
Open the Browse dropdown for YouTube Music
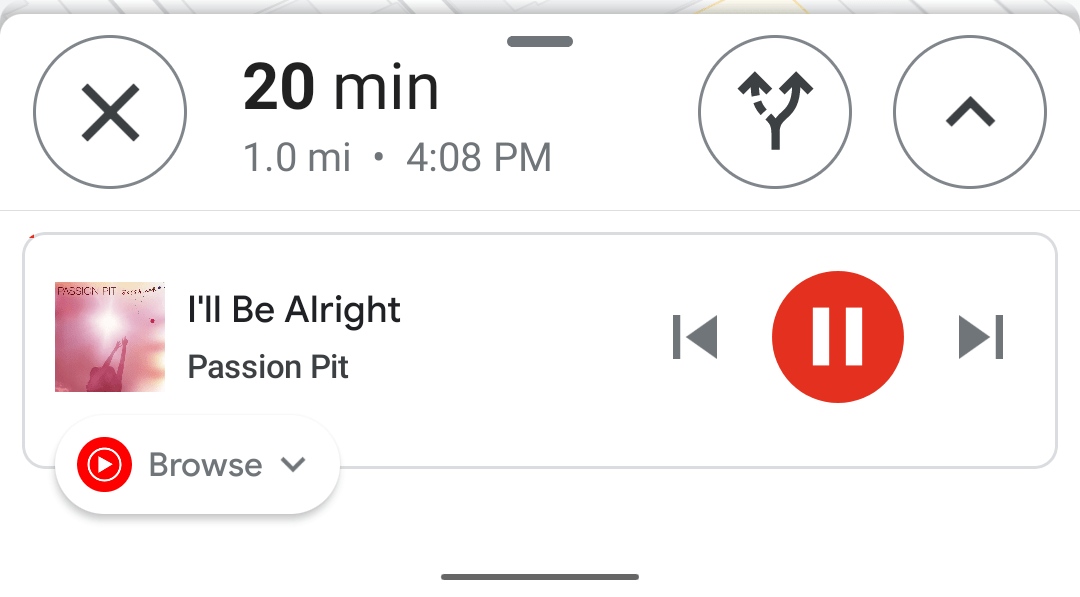pos(198,465)
